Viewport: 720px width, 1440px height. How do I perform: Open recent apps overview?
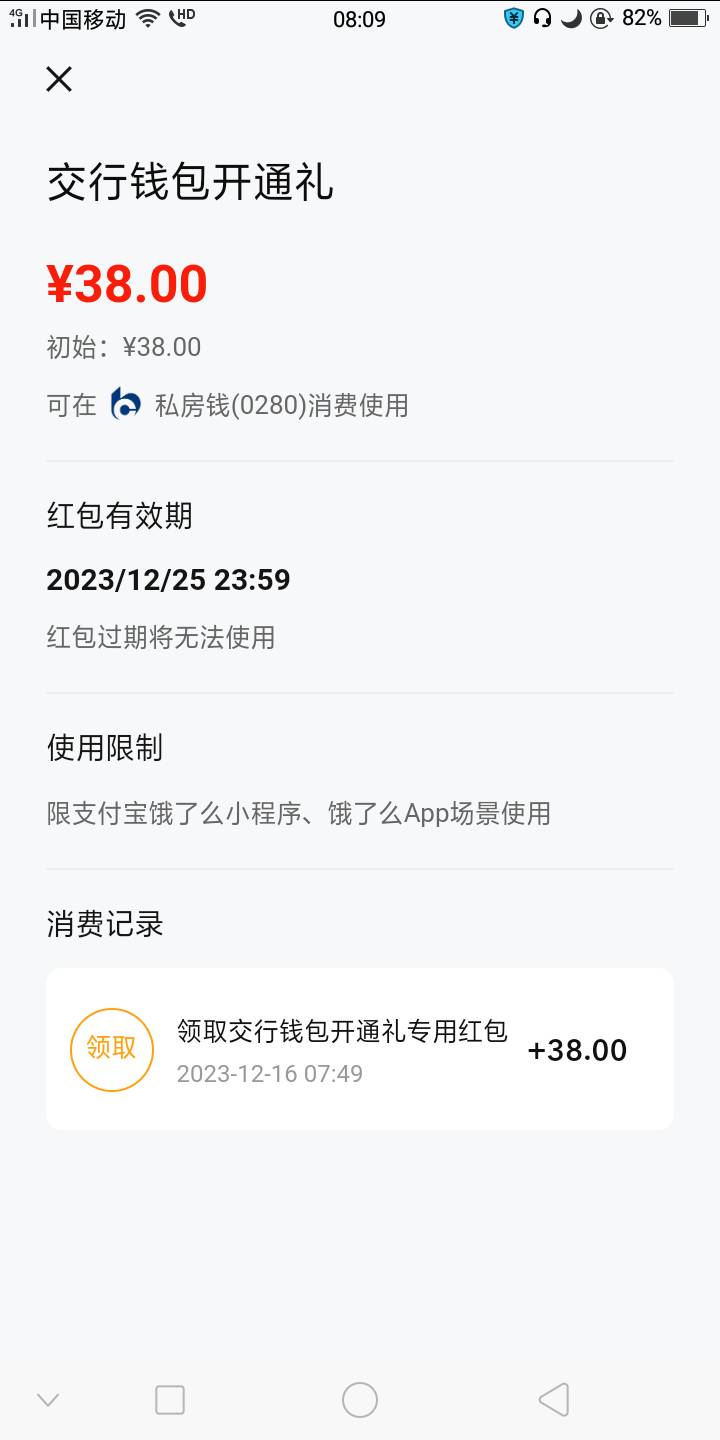tap(170, 1400)
